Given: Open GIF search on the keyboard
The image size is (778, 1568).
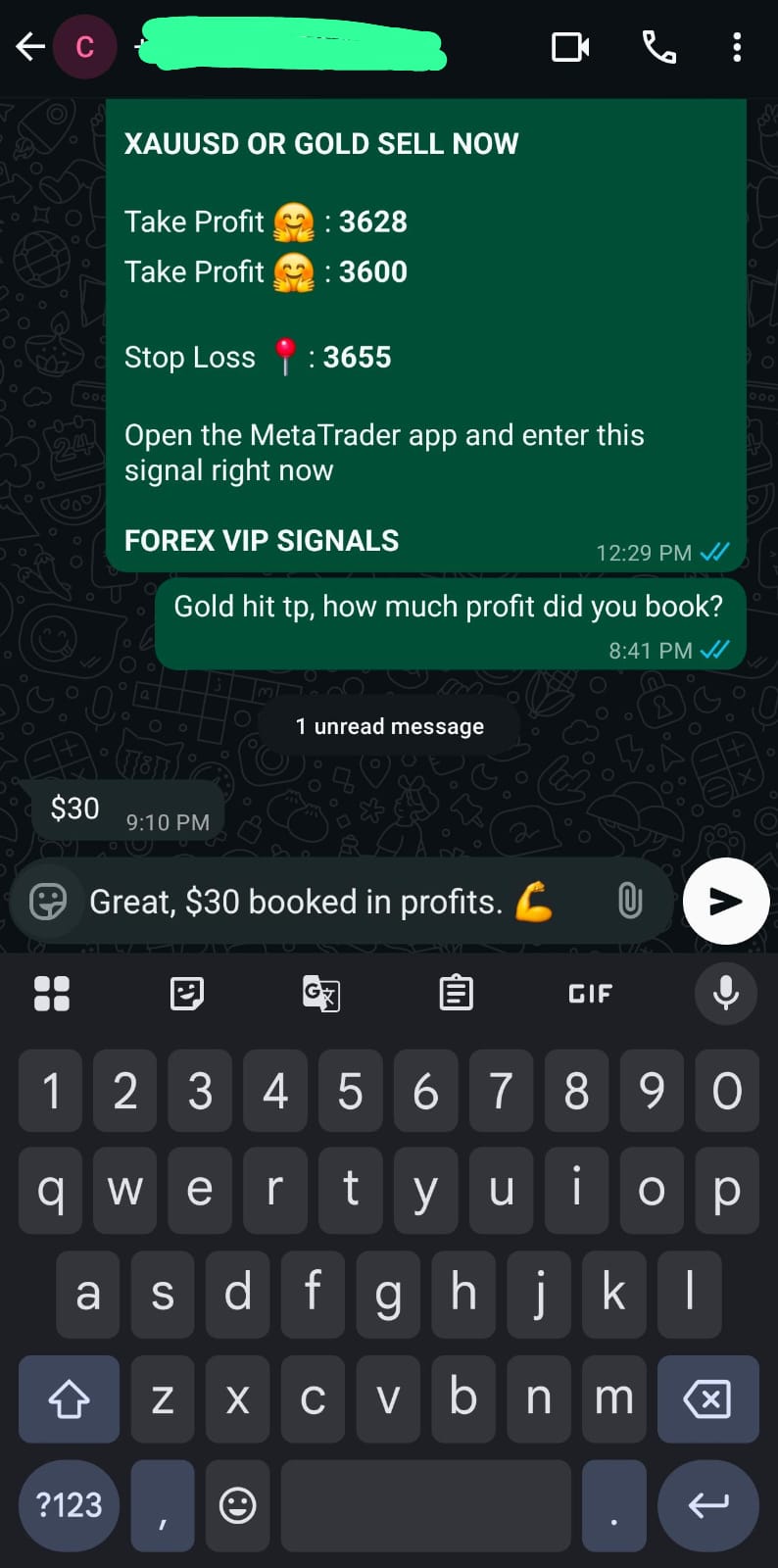Looking at the screenshot, I should point(590,994).
